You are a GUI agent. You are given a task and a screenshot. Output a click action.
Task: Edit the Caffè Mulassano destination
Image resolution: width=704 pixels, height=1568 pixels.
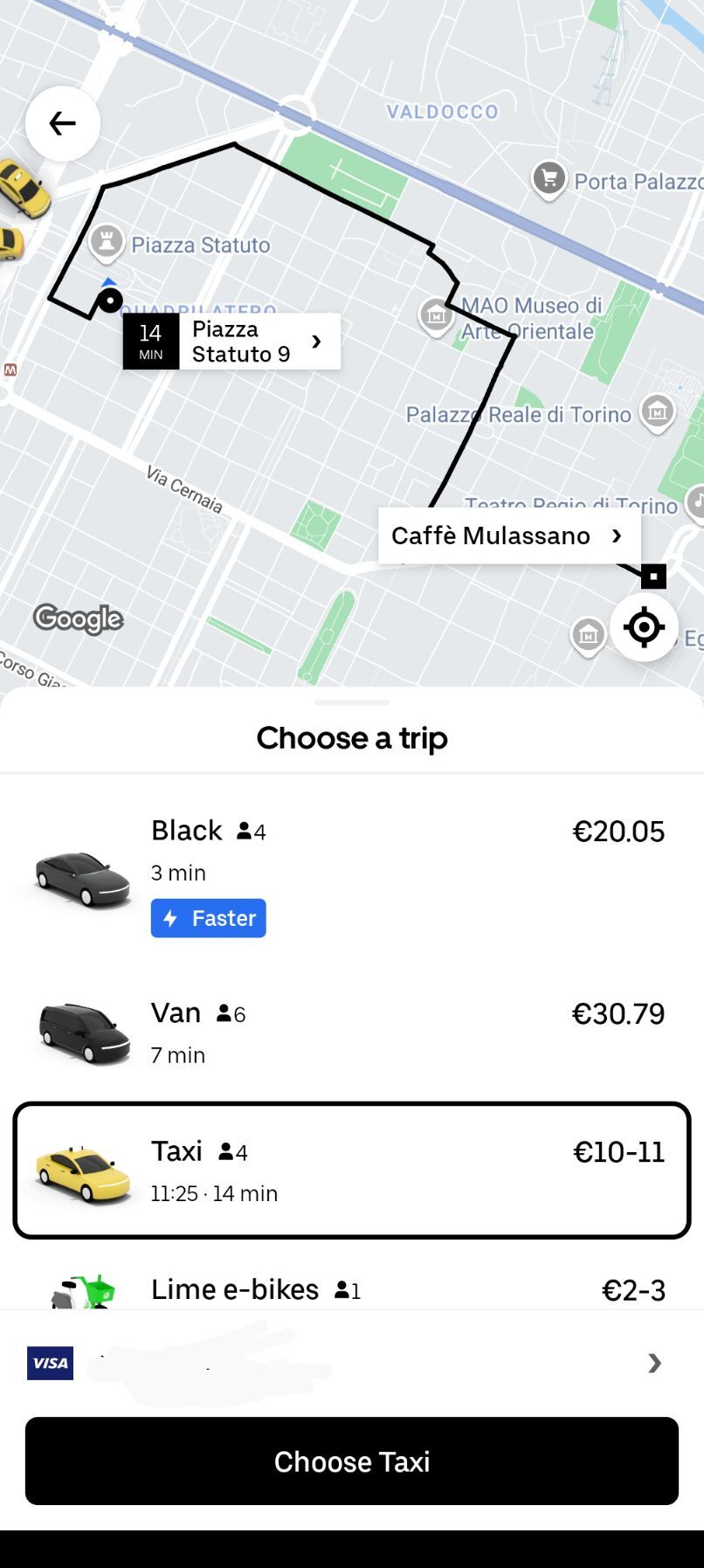(509, 535)
